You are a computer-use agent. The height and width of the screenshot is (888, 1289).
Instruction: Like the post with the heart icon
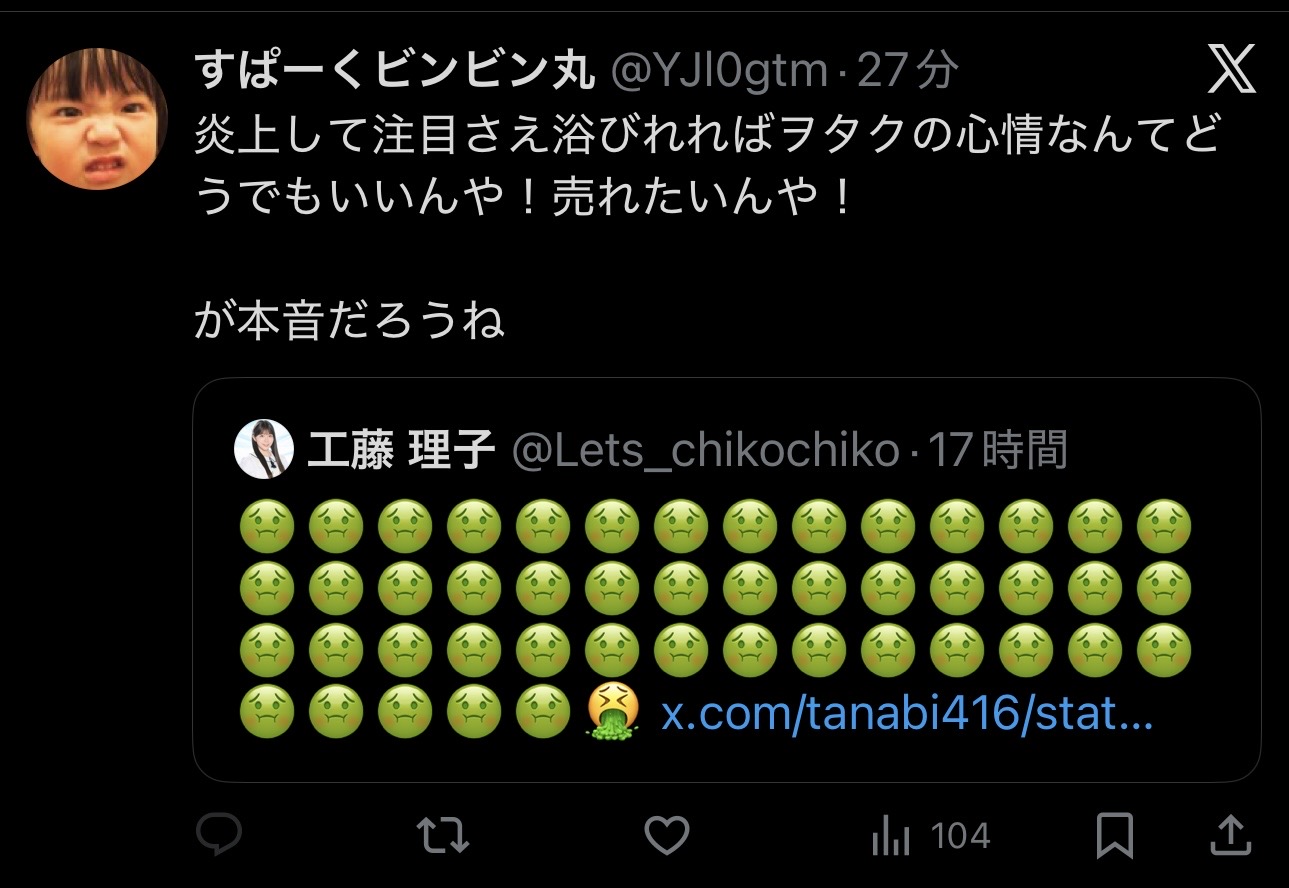(x=666, y=835)
